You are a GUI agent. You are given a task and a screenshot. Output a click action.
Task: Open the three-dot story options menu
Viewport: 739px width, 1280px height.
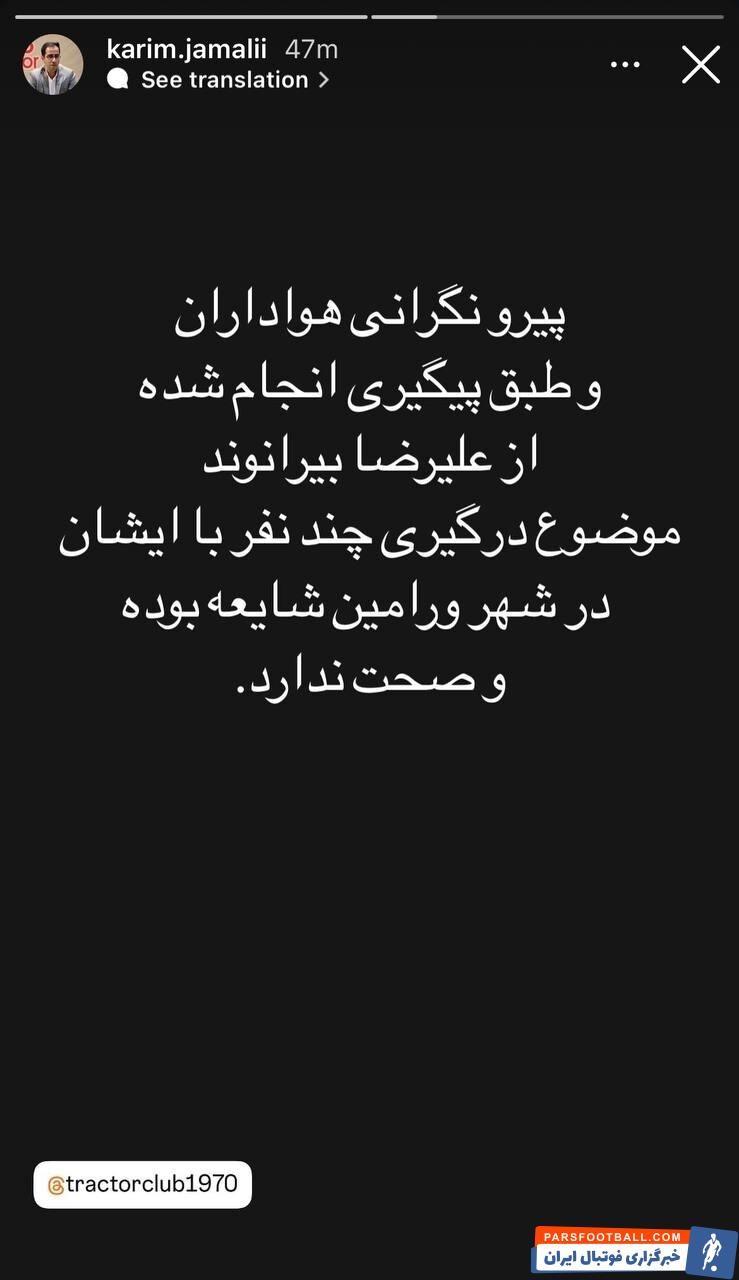point(625,65)
